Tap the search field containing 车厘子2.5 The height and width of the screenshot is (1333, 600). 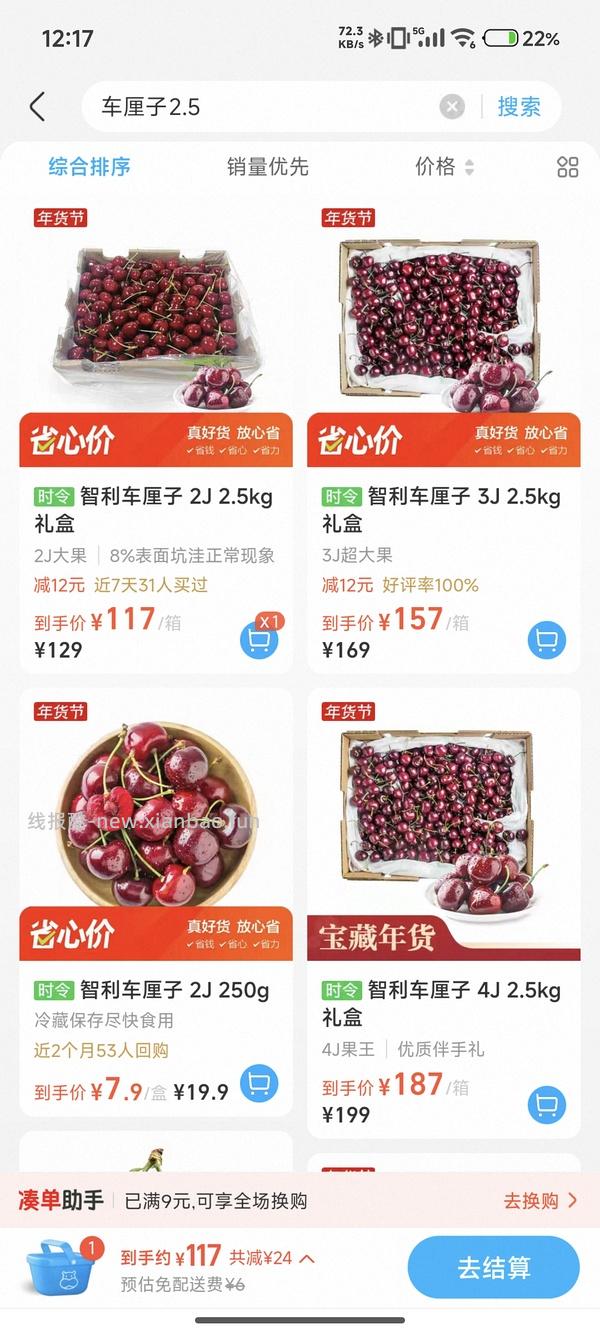click(x=260, y=107)
